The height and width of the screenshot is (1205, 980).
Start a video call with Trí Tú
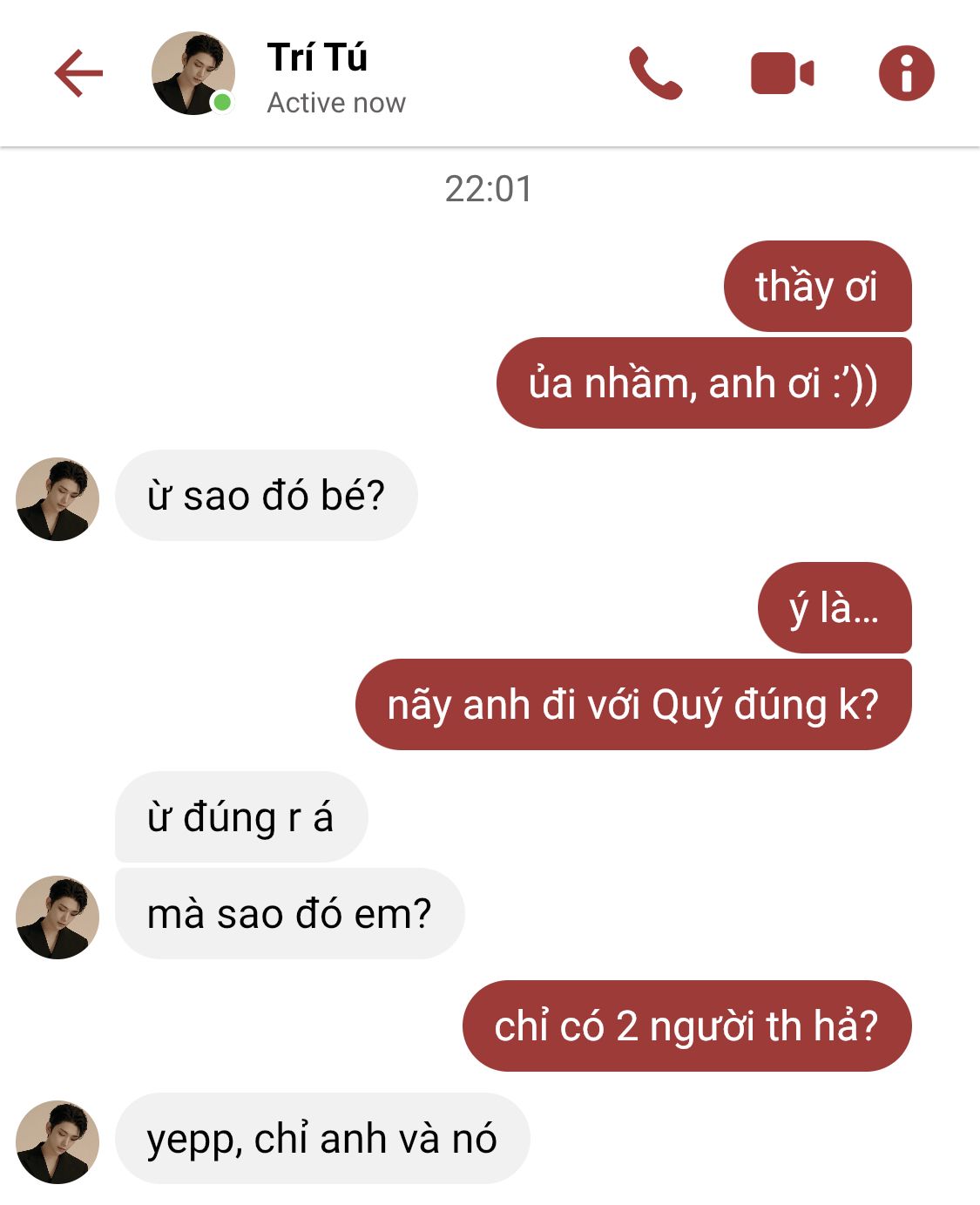pos(781,73)
